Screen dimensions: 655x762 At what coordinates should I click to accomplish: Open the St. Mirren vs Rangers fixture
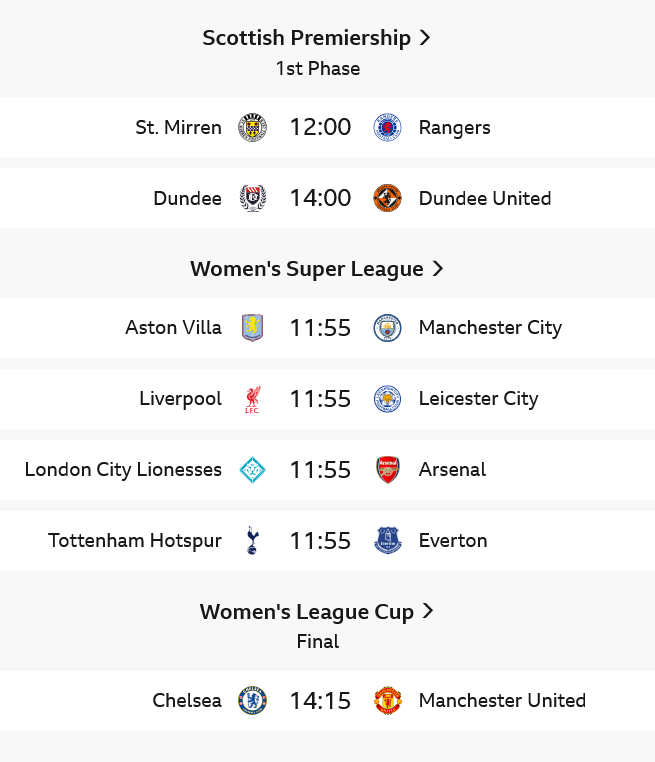click(x=320, y=127)
